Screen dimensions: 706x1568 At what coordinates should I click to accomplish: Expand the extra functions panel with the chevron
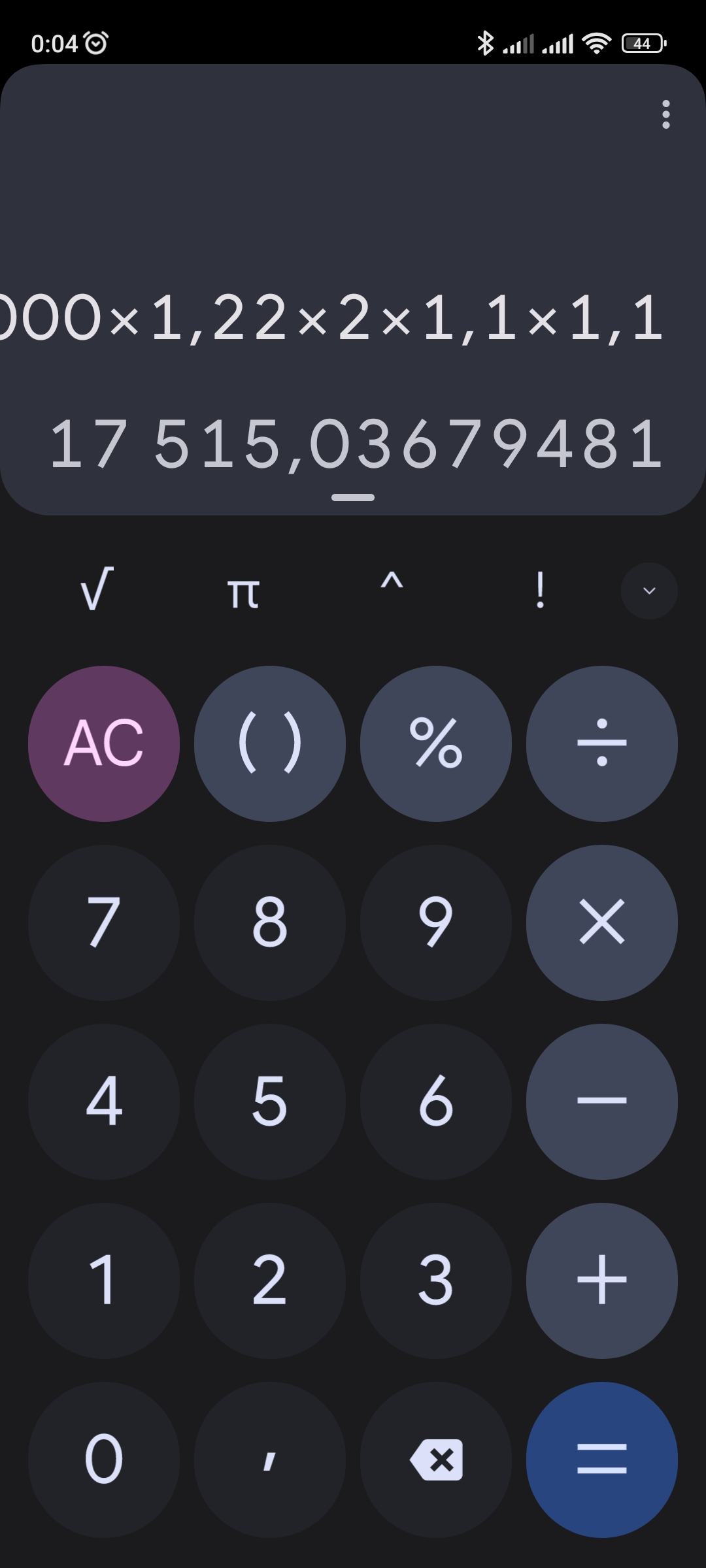[648, 591]
